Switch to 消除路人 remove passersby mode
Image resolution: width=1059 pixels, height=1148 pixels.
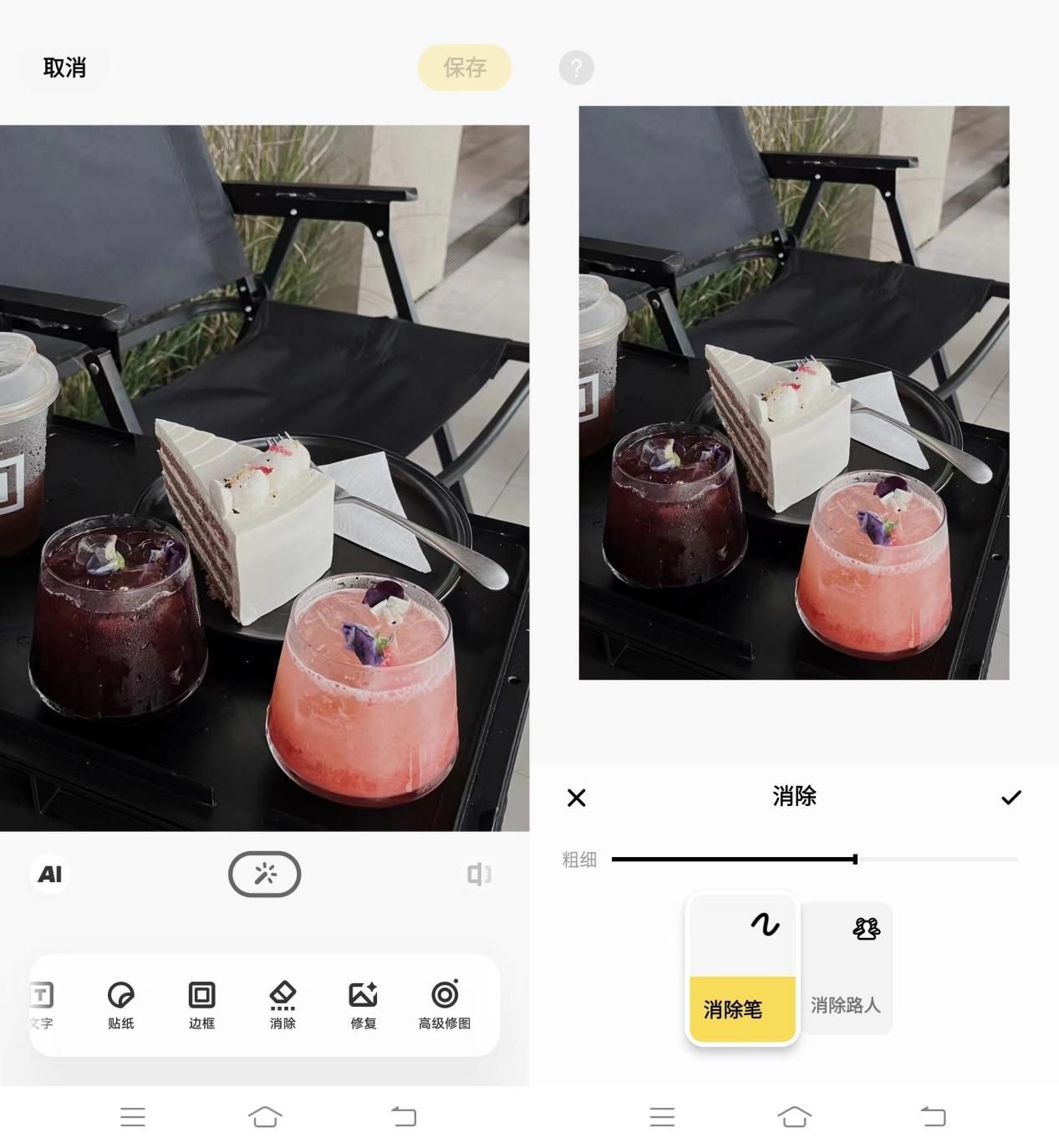coord(847,970)
